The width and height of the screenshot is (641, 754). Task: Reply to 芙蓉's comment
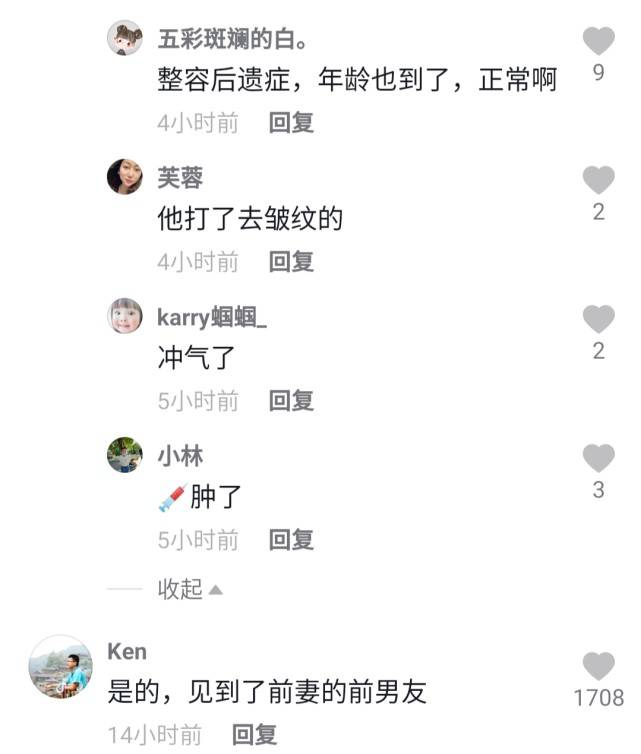click(x=291, y=261)
